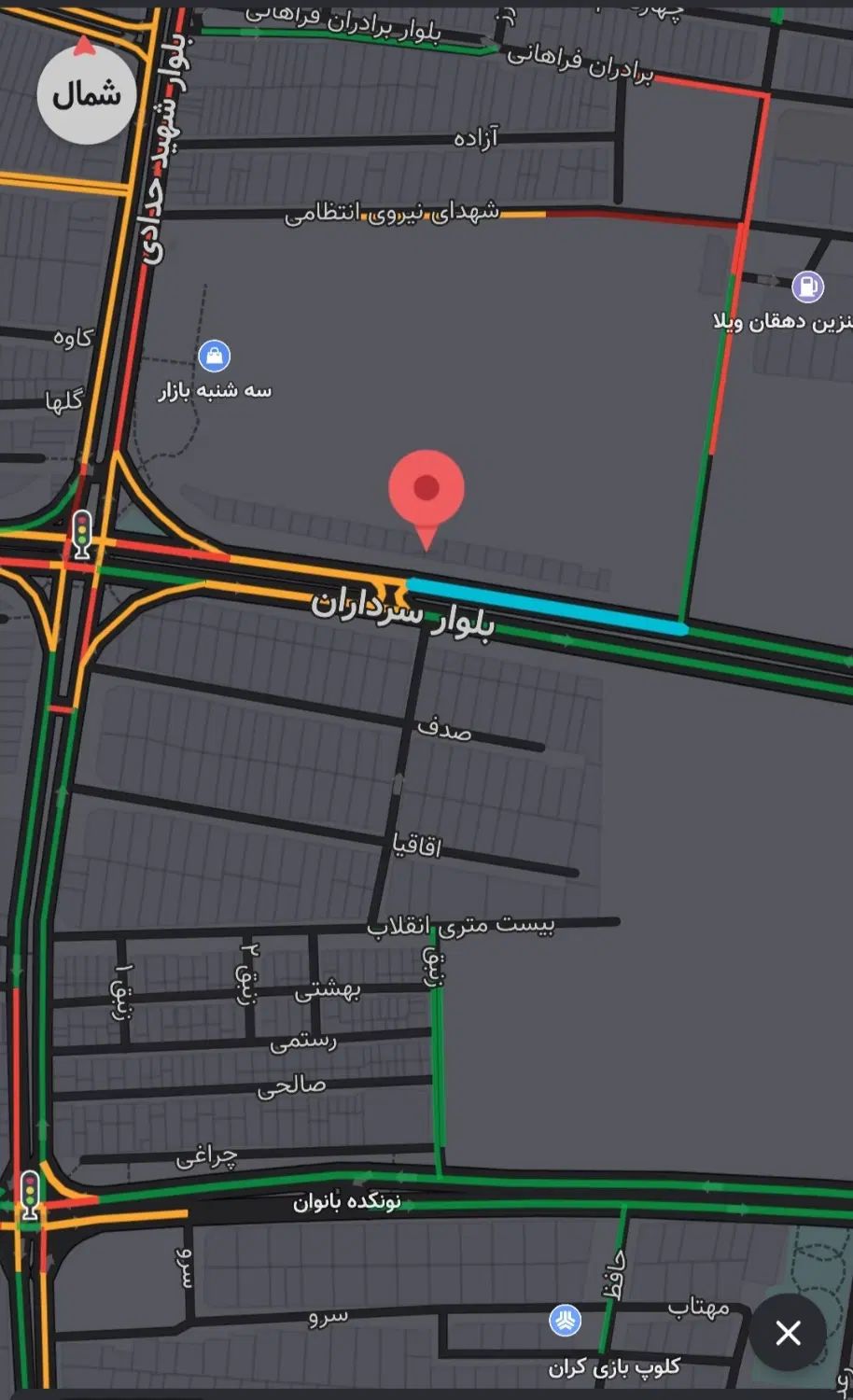The height and width of the screenshot is (1400, 853).
Task: Select the red location pin
Action: (x=426, y=490)
